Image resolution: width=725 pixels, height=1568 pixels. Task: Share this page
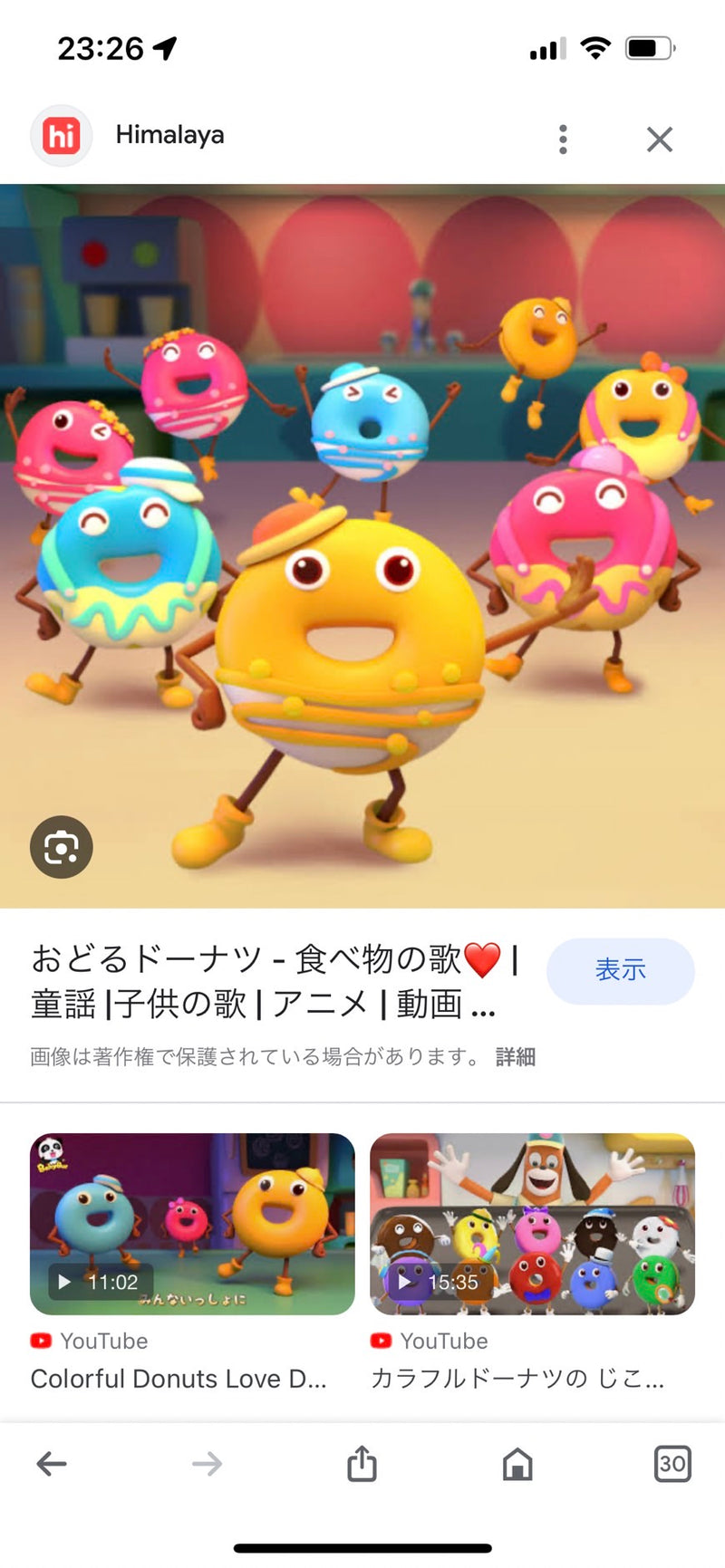(362, 1463)
